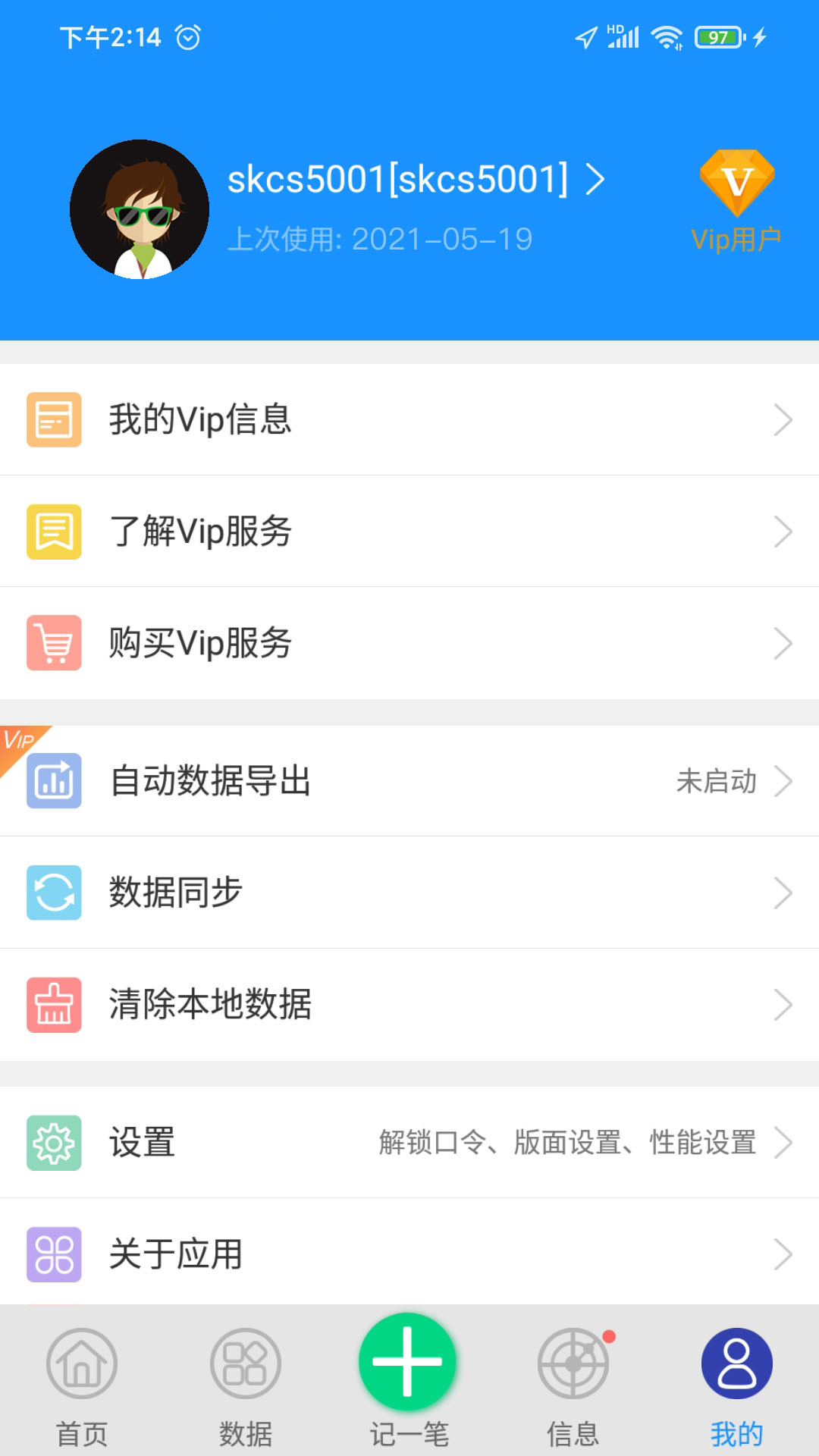This screenshot has width=819, height=1456.
Task: Open 数据同步 via its right chevron
Action: point(783,893)
